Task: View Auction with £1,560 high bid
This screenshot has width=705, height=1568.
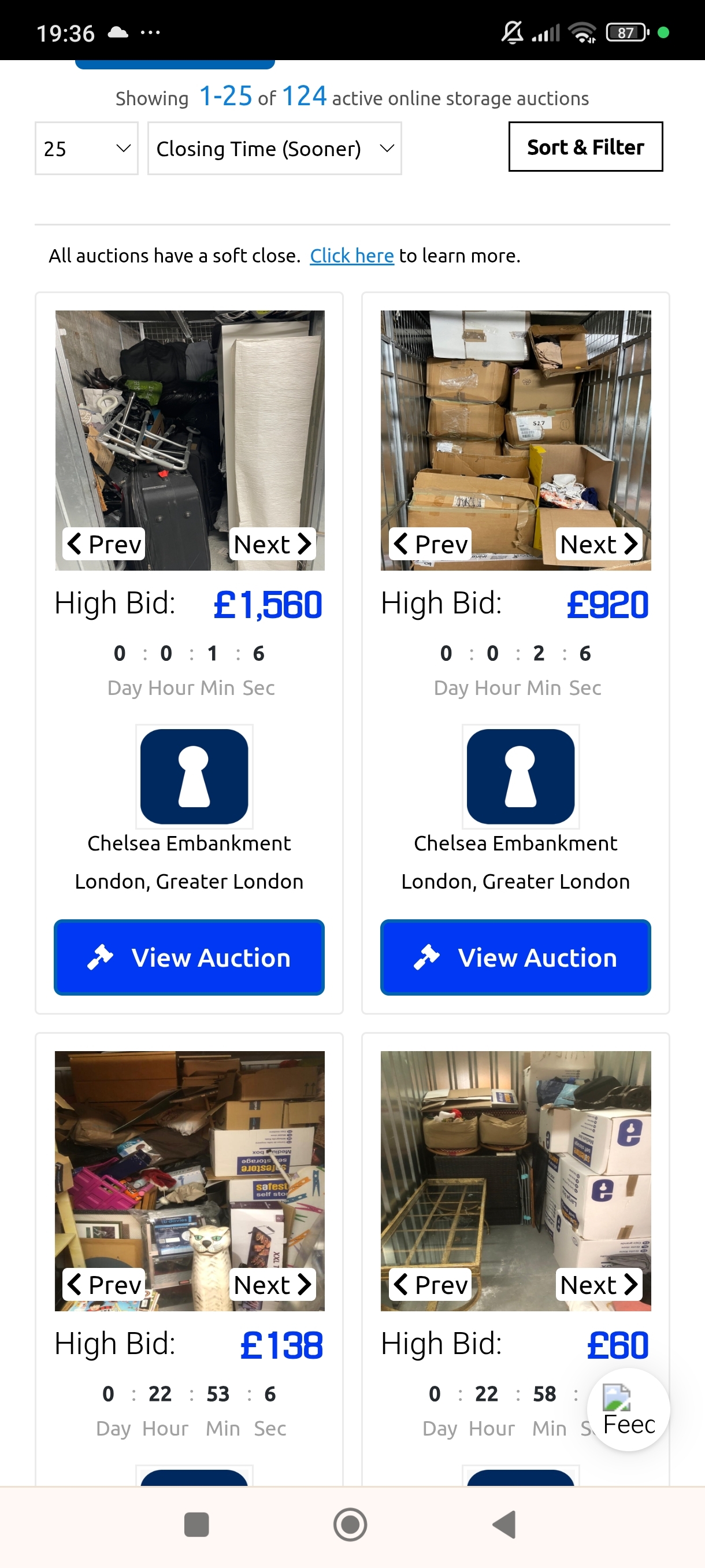Action: pos(189,957)
